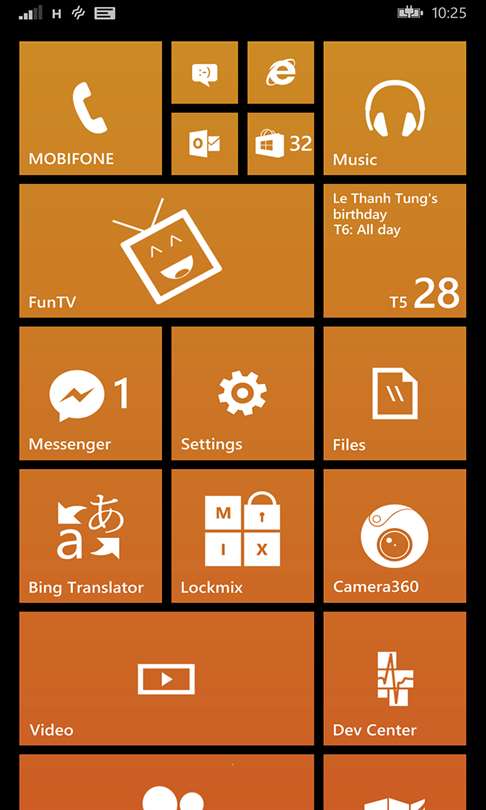Launch Internet Explorer
The image size is (486, 810).
click(x=280, y=72)
